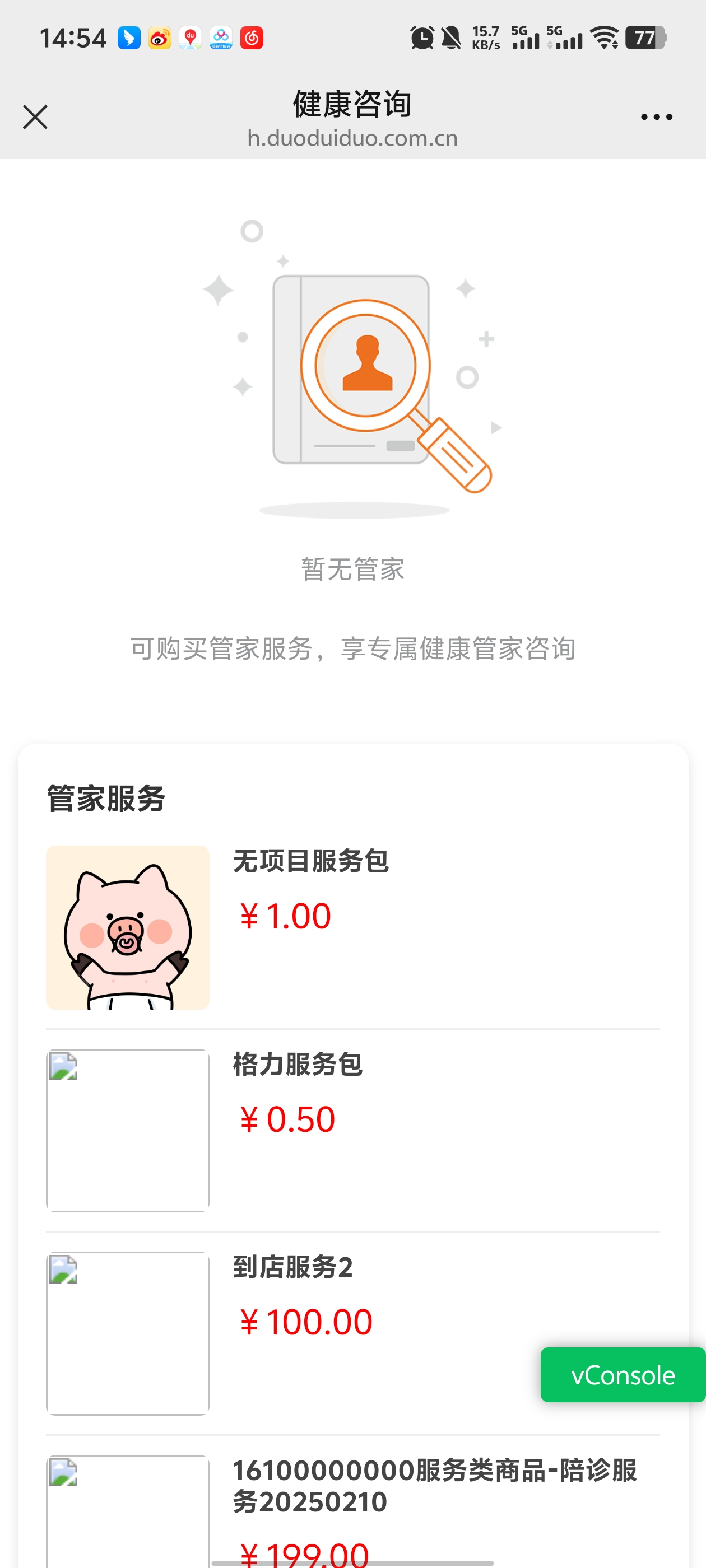Open the 16100000000服务类商品-陪诊服务20250210 item
This screenshot has height=1568, width=706.
pos(434,1485)
